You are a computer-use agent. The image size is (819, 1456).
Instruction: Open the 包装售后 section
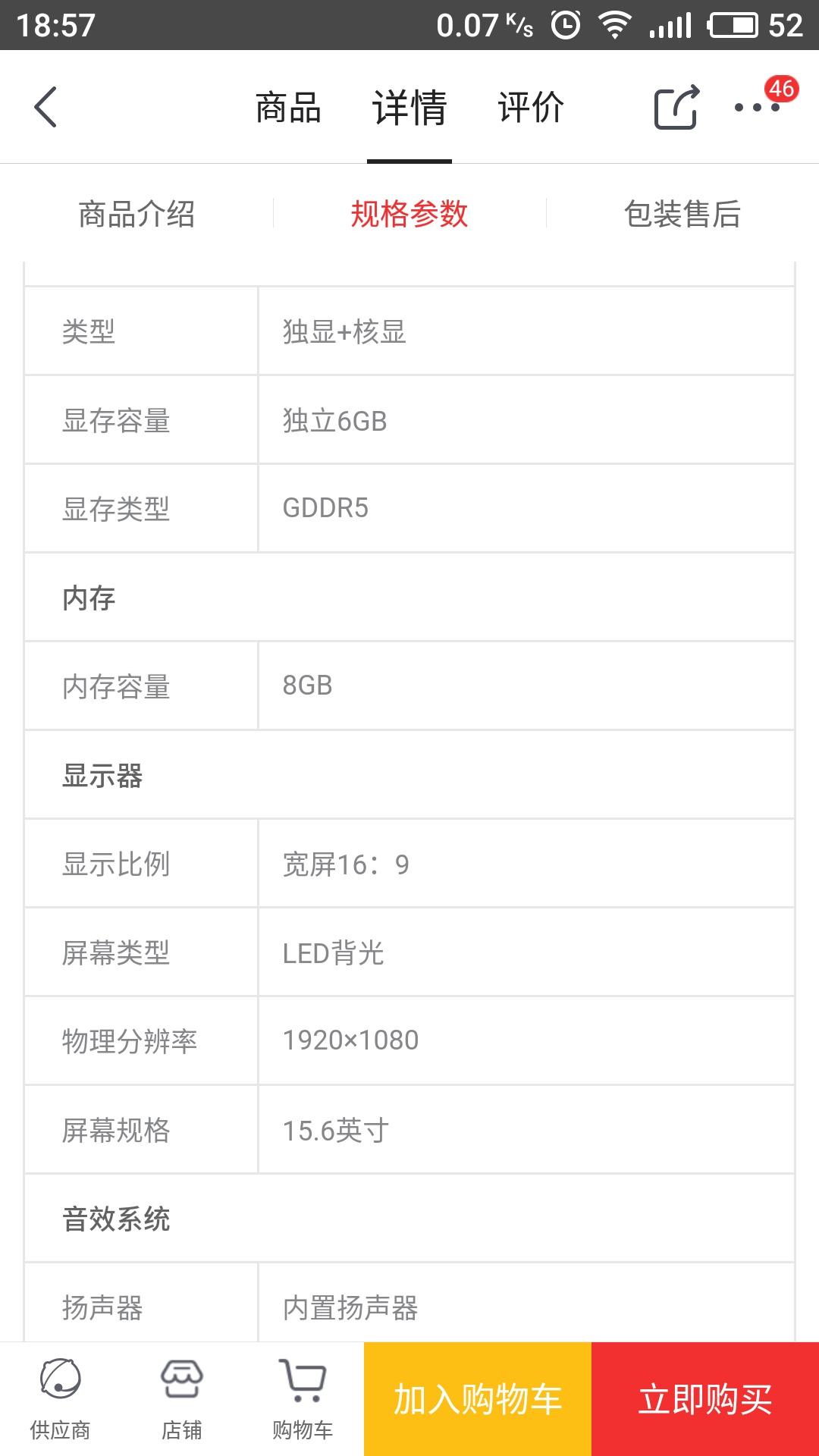(x=682, y=214)
